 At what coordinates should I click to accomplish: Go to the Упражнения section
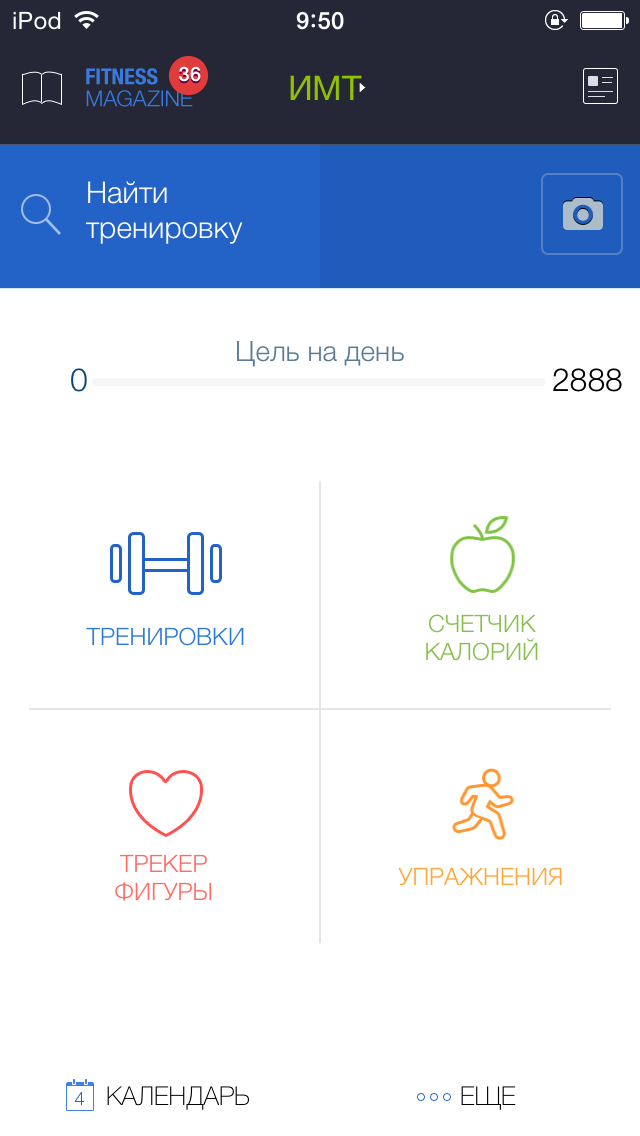point(481,828)
